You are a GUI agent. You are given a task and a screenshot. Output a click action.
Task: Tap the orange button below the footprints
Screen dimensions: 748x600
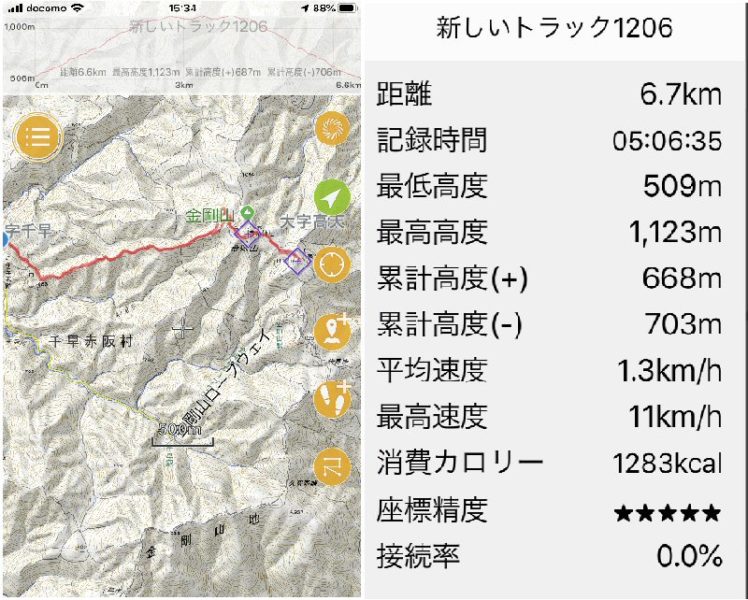[332, 466]
